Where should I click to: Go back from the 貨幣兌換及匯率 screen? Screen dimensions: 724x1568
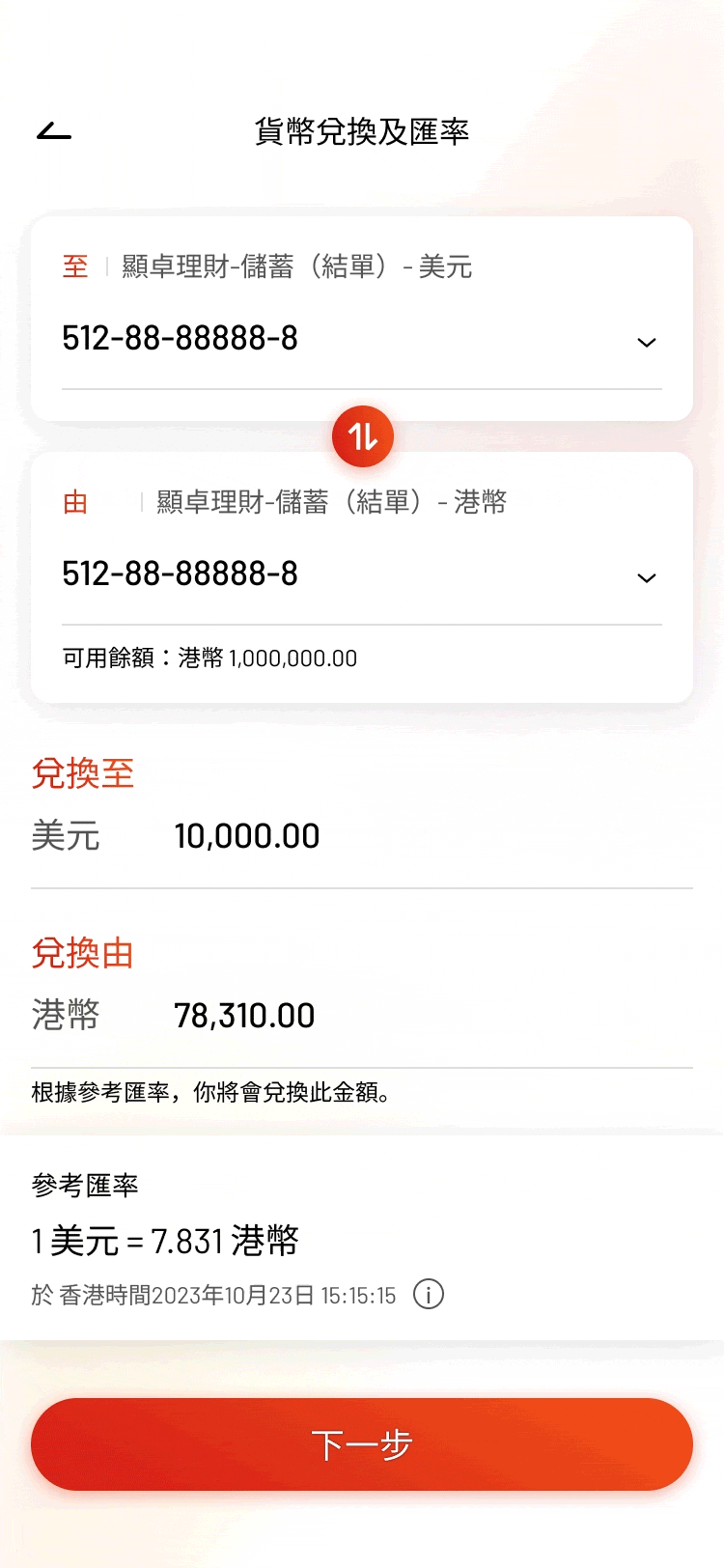[x=55, y=131]
